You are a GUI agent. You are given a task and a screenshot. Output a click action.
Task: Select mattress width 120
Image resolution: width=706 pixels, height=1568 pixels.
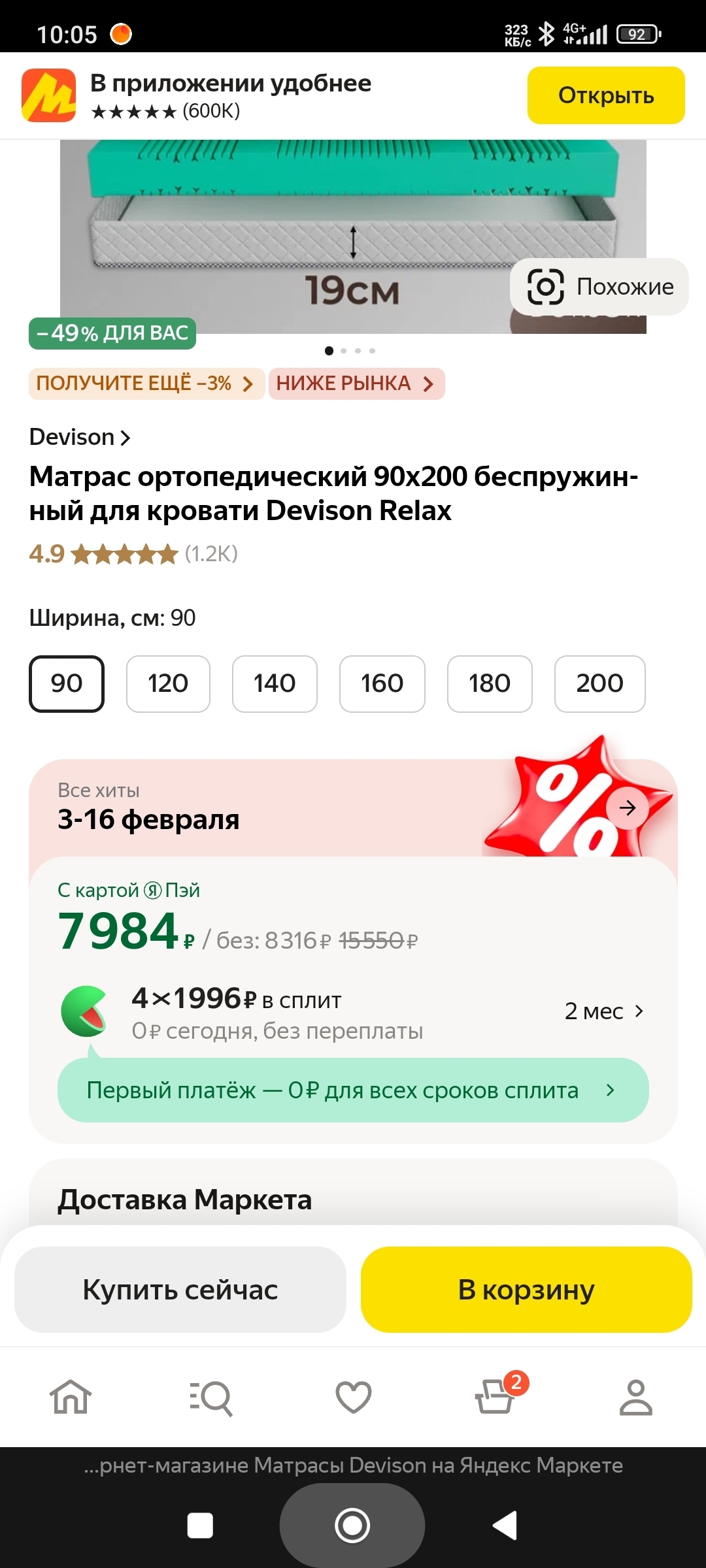click(168, 683)
